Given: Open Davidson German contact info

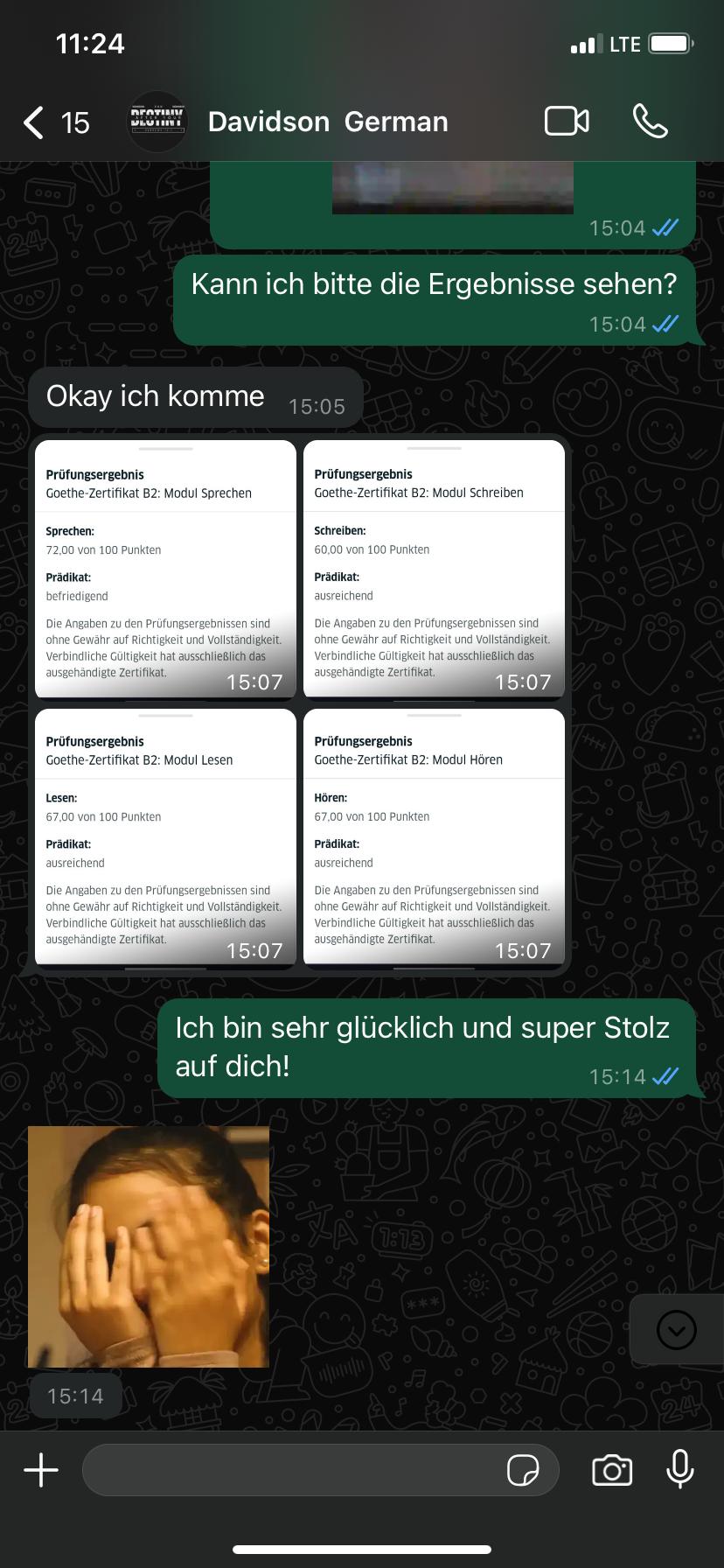Looking at the screenshot, I should [x=327, y=122].
